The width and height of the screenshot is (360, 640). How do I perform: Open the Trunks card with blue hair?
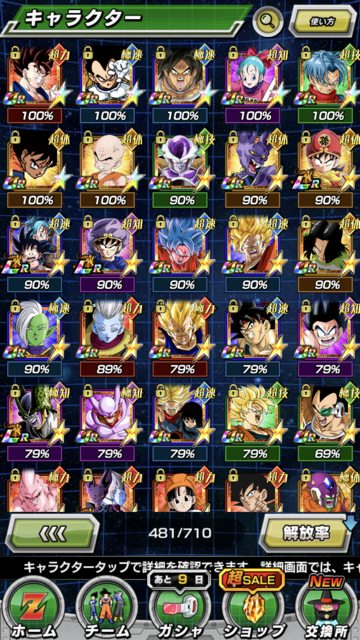[326, 84]
